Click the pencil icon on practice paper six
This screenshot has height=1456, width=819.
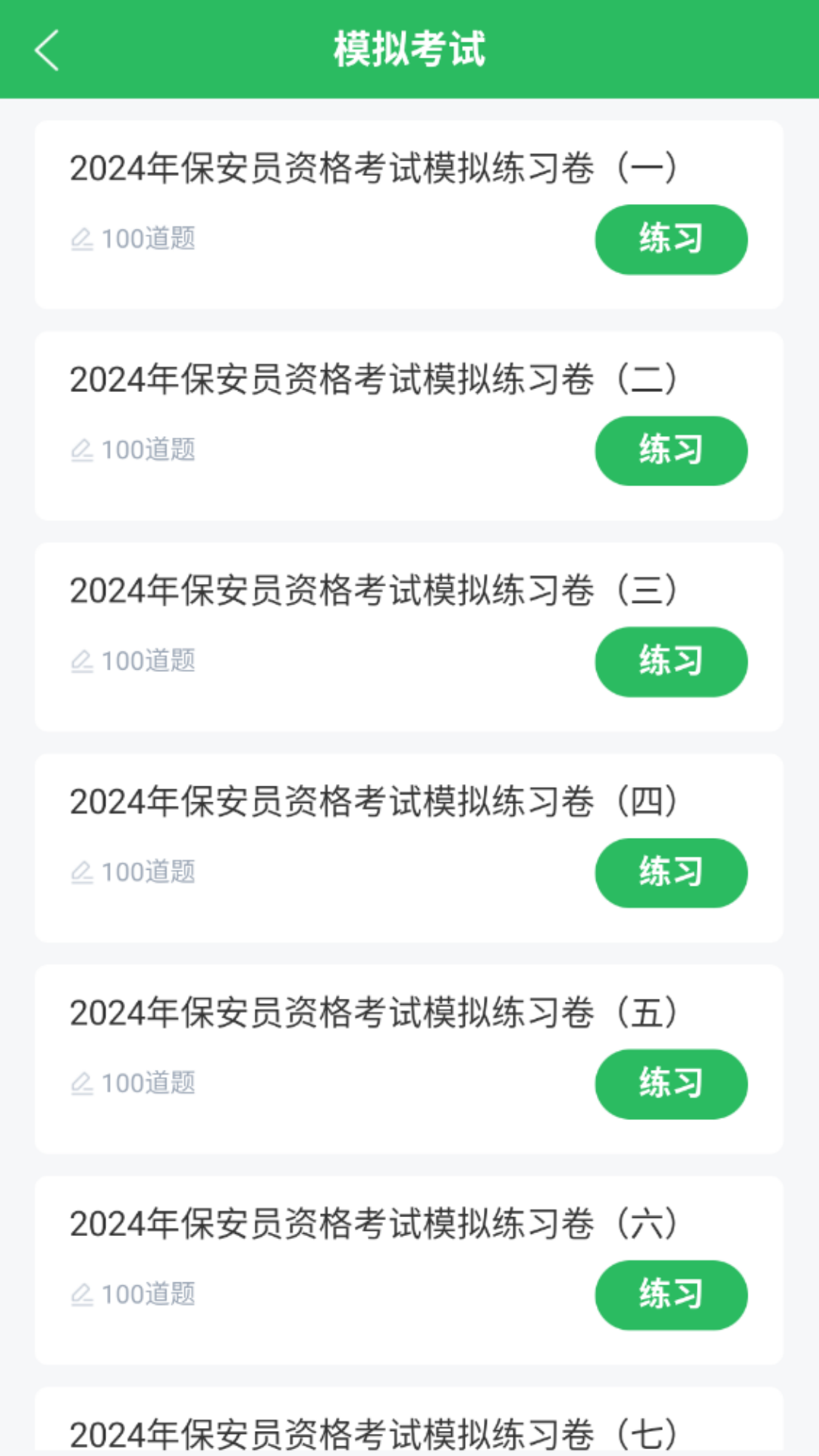(83, 1294)
